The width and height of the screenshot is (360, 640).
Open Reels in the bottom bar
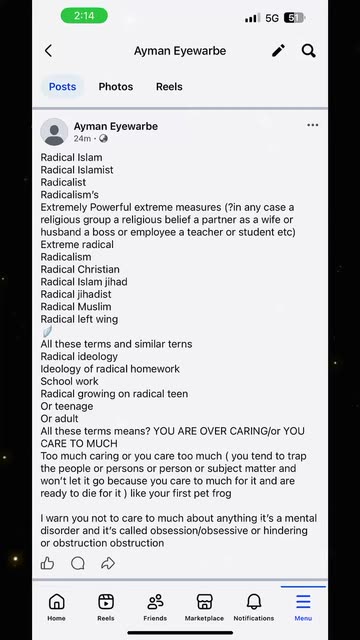106,607
